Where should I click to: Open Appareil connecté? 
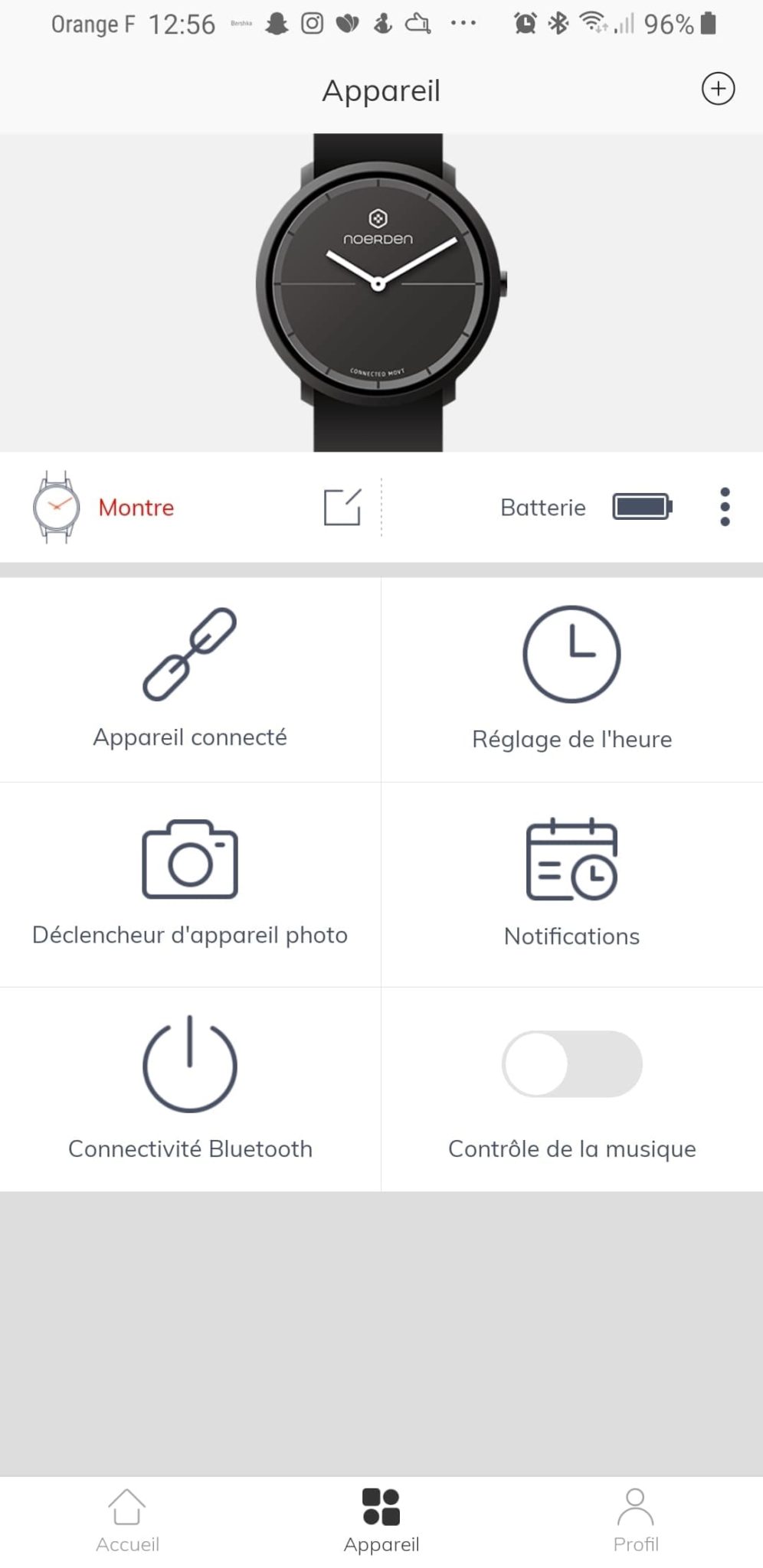(190, 679)
